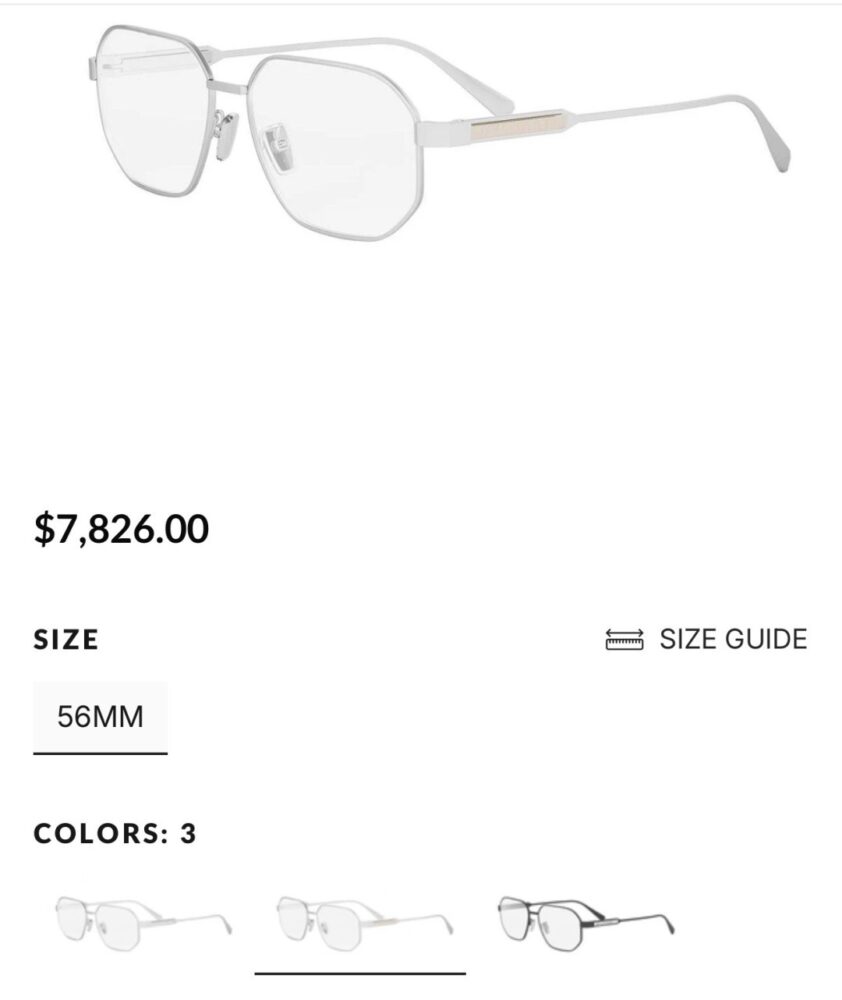Open the Size Guide
The height and width of the screenshot is (1000, 842).
click(x=707, y=639)
